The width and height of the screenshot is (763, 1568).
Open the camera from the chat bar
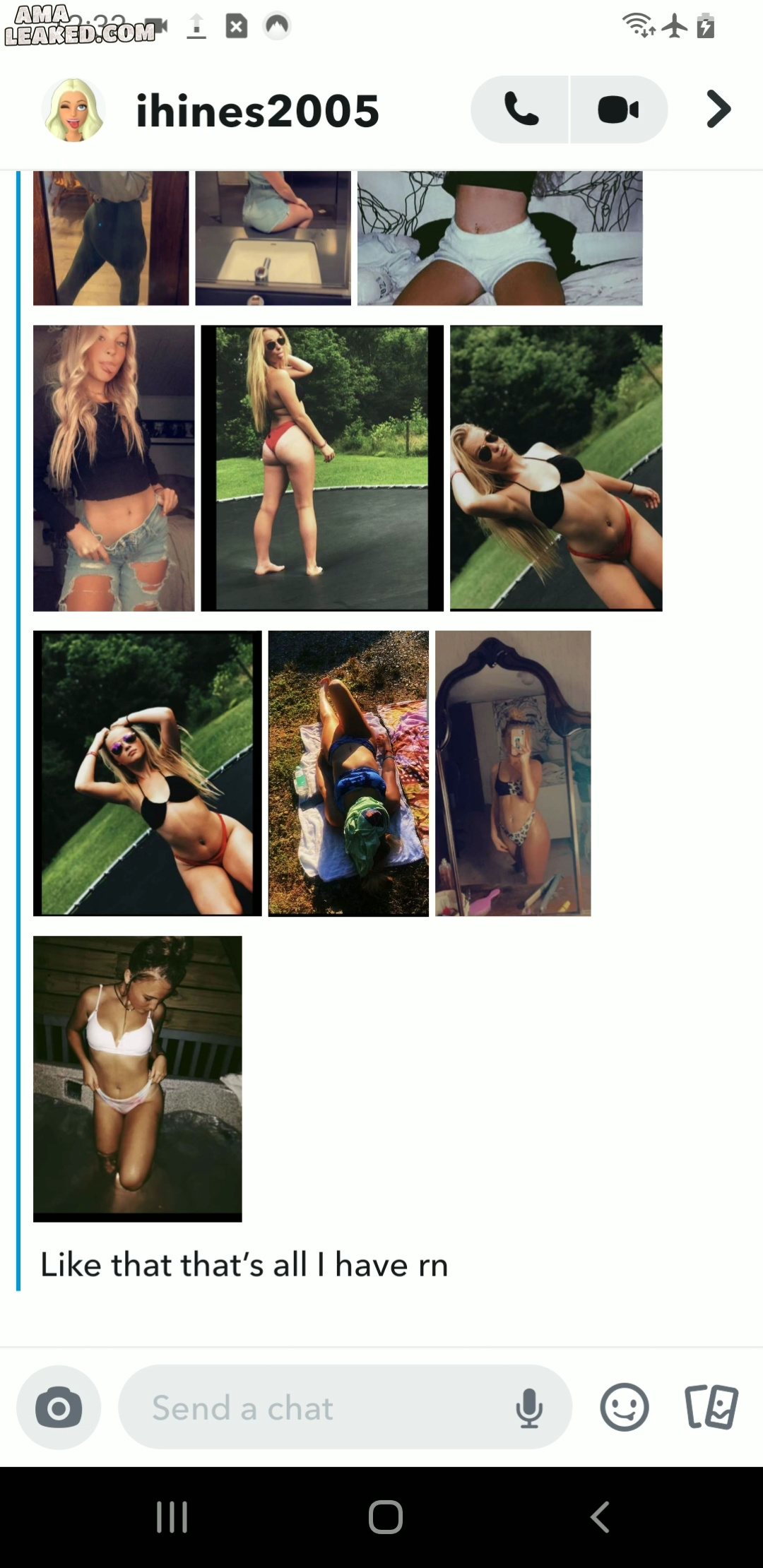pyautogui.click(x=59, y=1408)
